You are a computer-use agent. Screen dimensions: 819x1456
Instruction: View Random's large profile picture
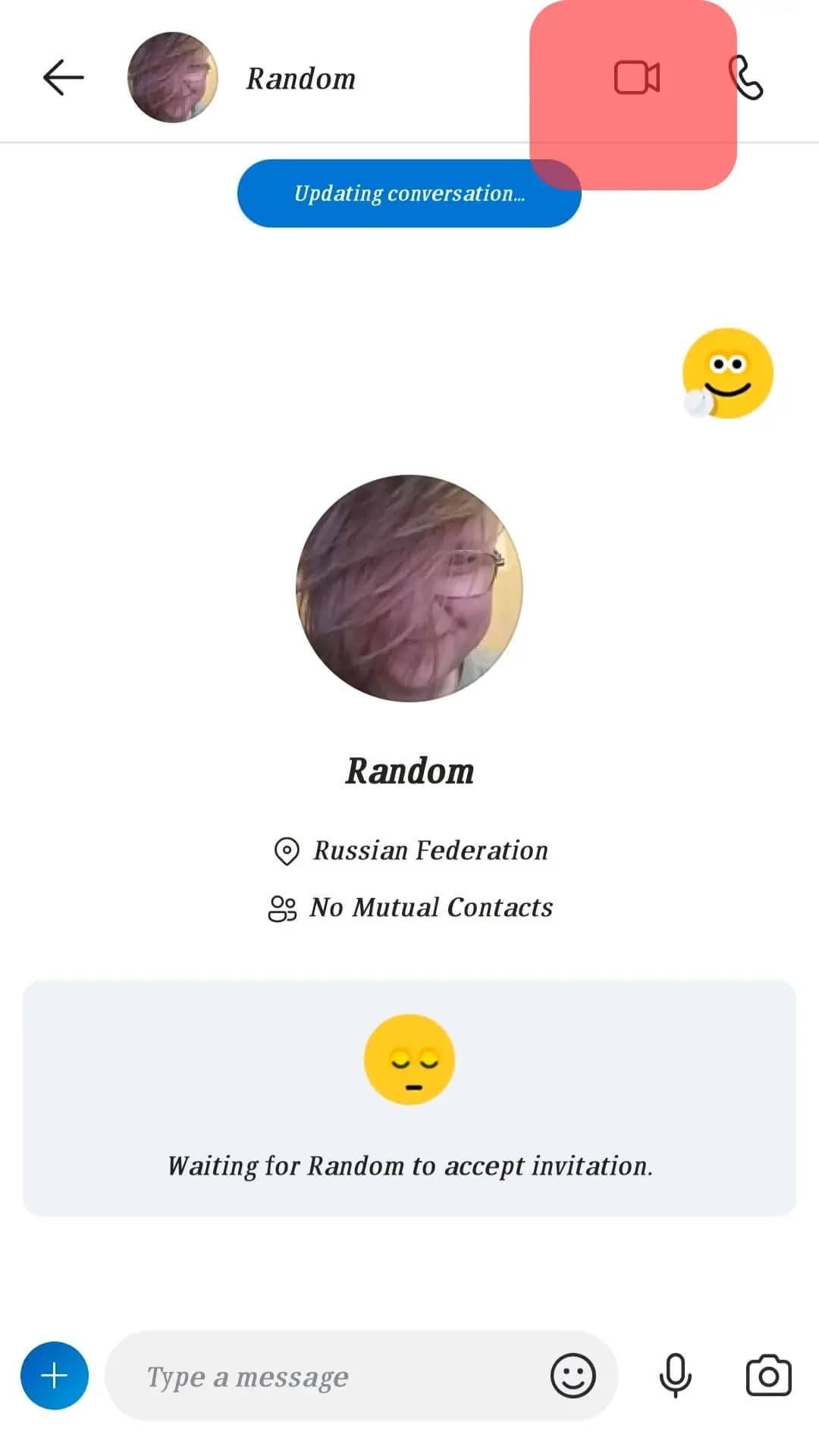(x=409, y=588)
